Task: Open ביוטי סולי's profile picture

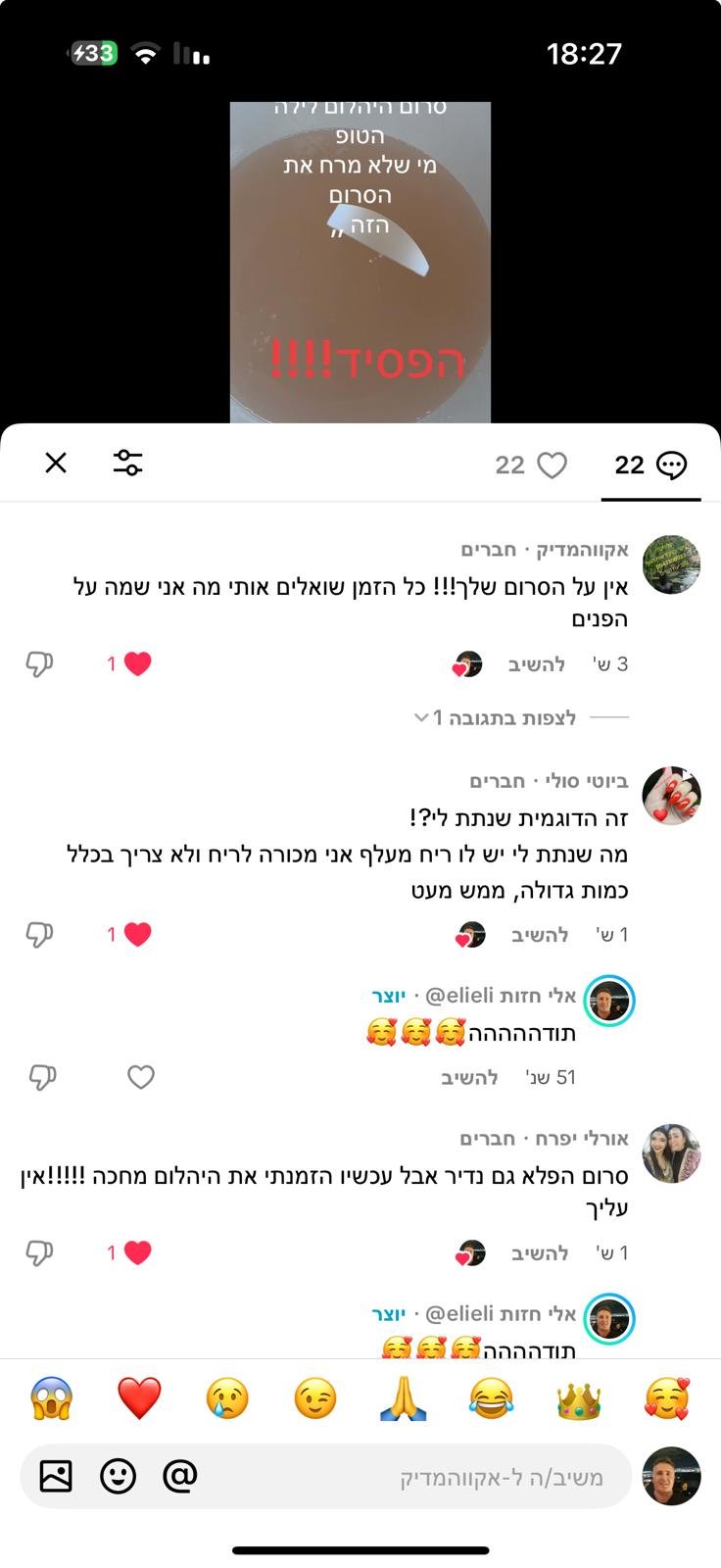Action: pyautogui.click(x=671, y=796)
